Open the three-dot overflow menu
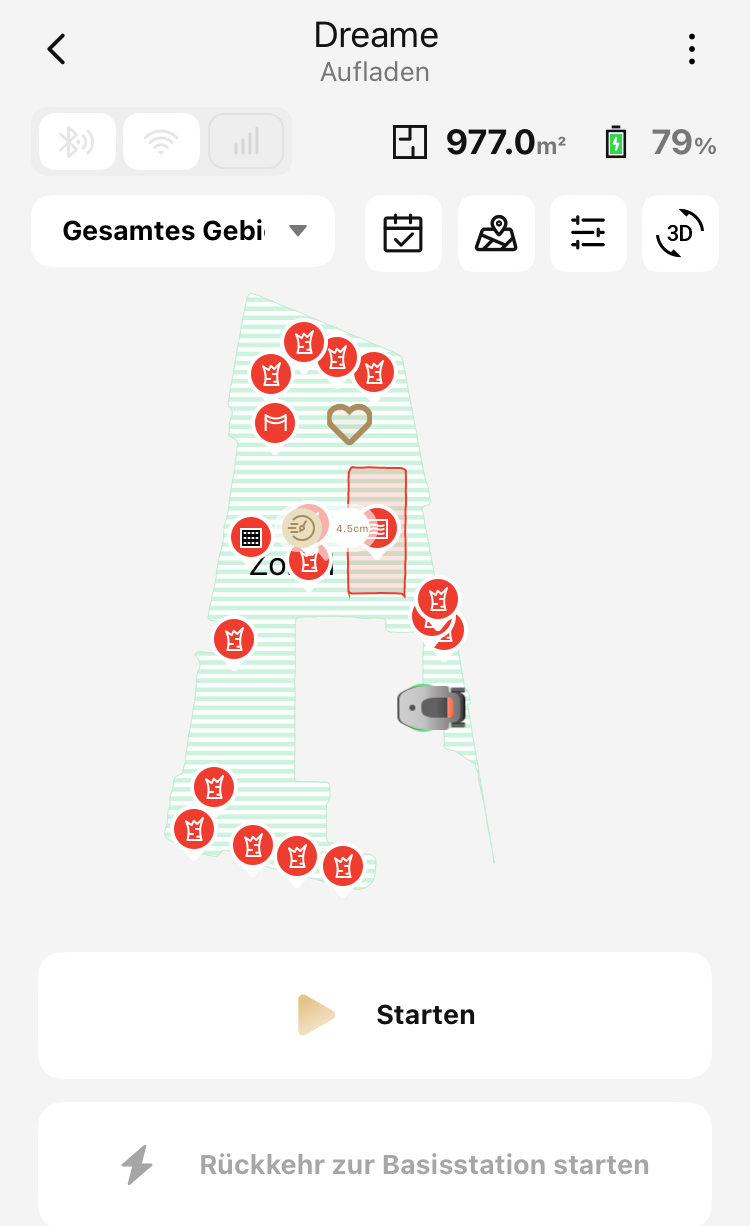 point(692,49)
